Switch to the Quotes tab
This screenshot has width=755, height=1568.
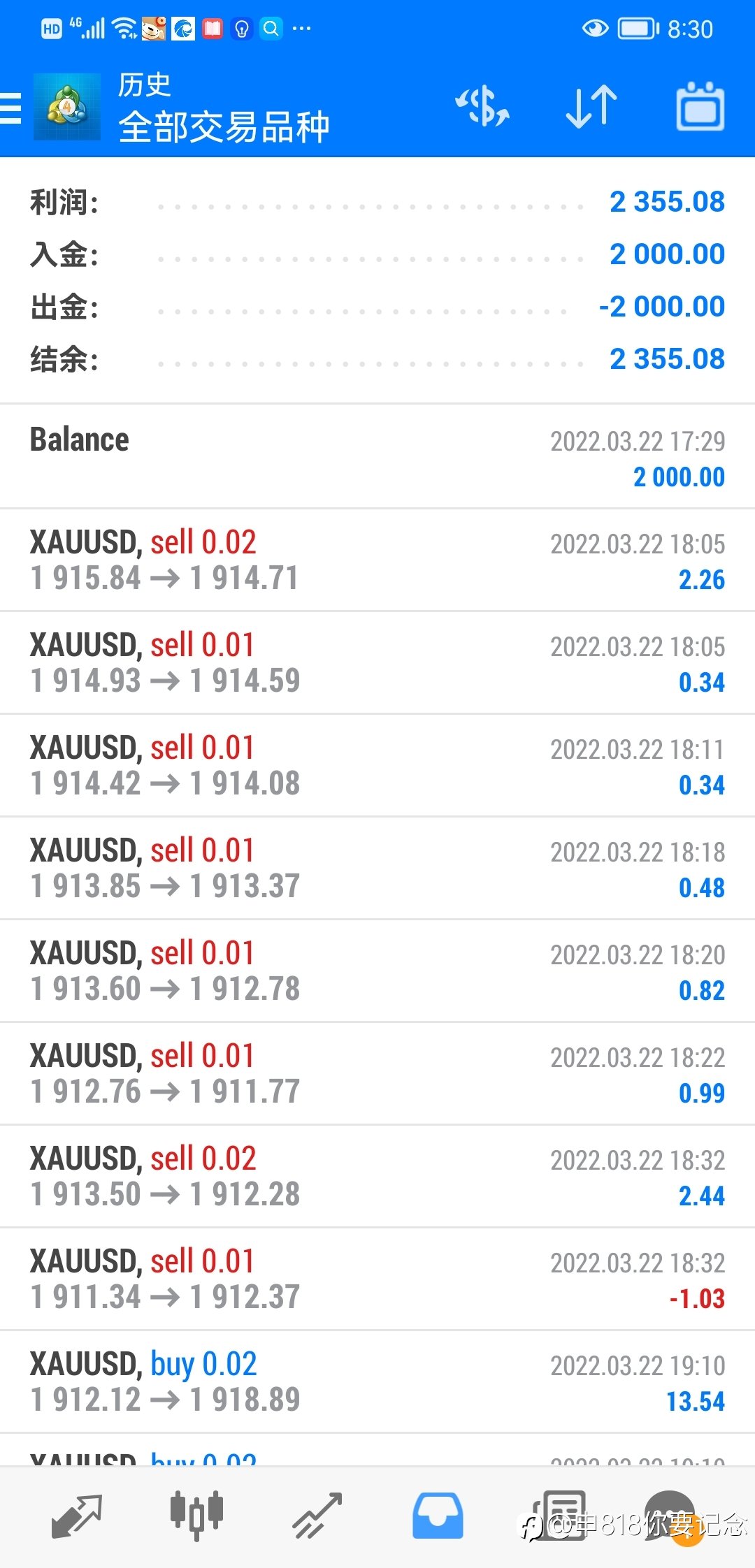pyautogui.click(x=77, y=1516)
